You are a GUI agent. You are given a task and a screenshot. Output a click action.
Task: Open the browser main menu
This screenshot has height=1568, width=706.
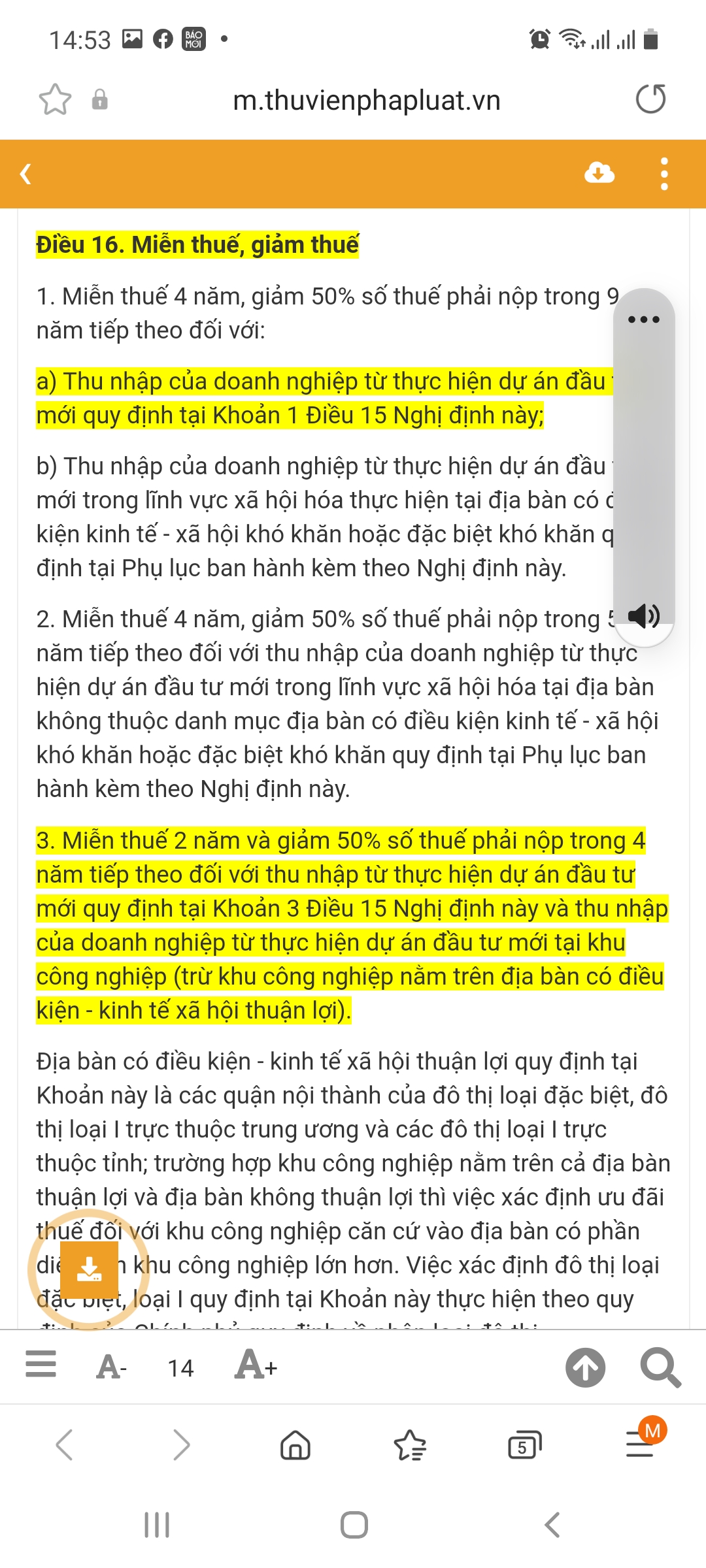pyautogui.click(x=640, y=1445)
